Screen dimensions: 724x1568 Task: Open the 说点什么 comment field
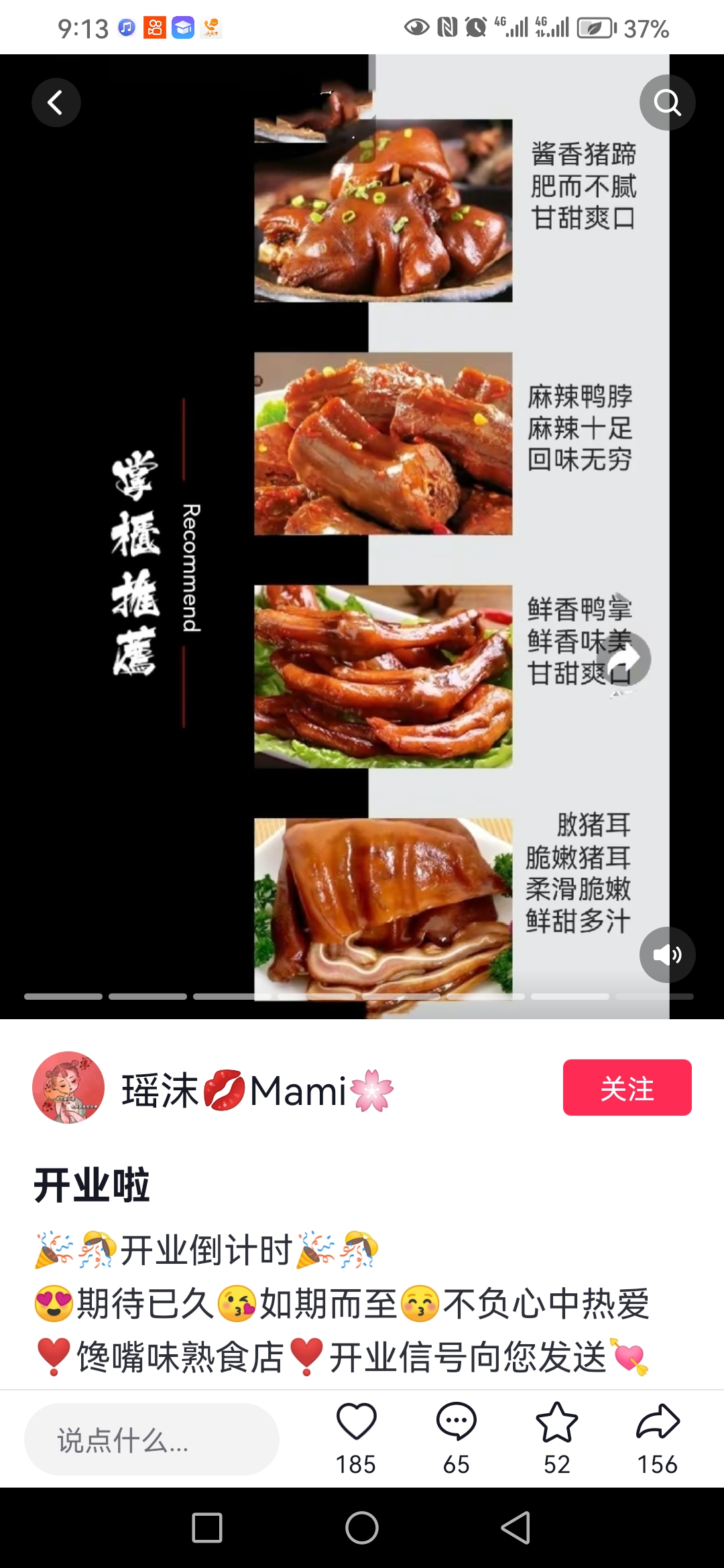pos(152,1439)
